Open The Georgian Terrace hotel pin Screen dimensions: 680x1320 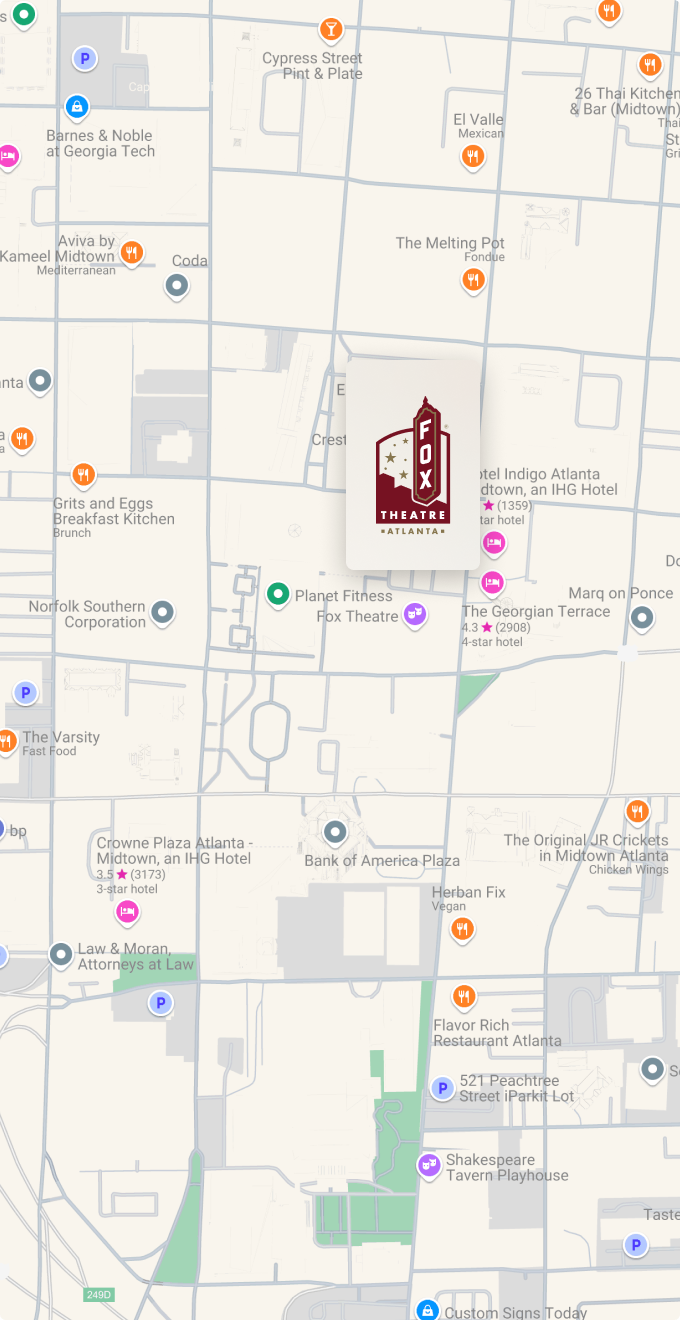click(x=492, y=581)
